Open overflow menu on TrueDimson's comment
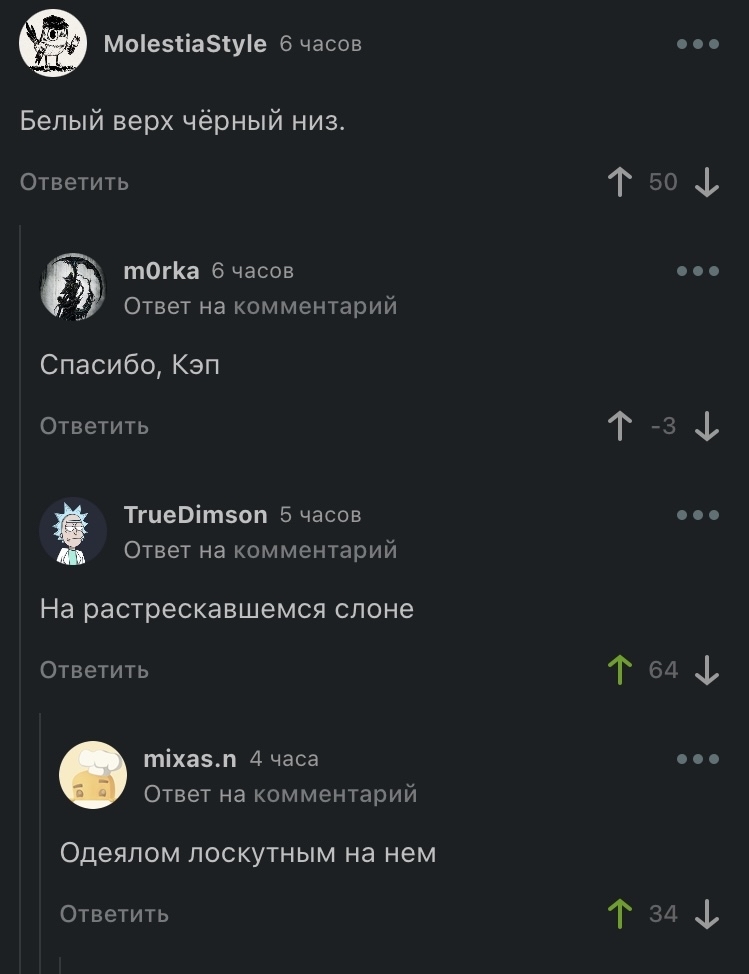Image resolution: width=749 pixels, height=974 pixels. (697, 515)
